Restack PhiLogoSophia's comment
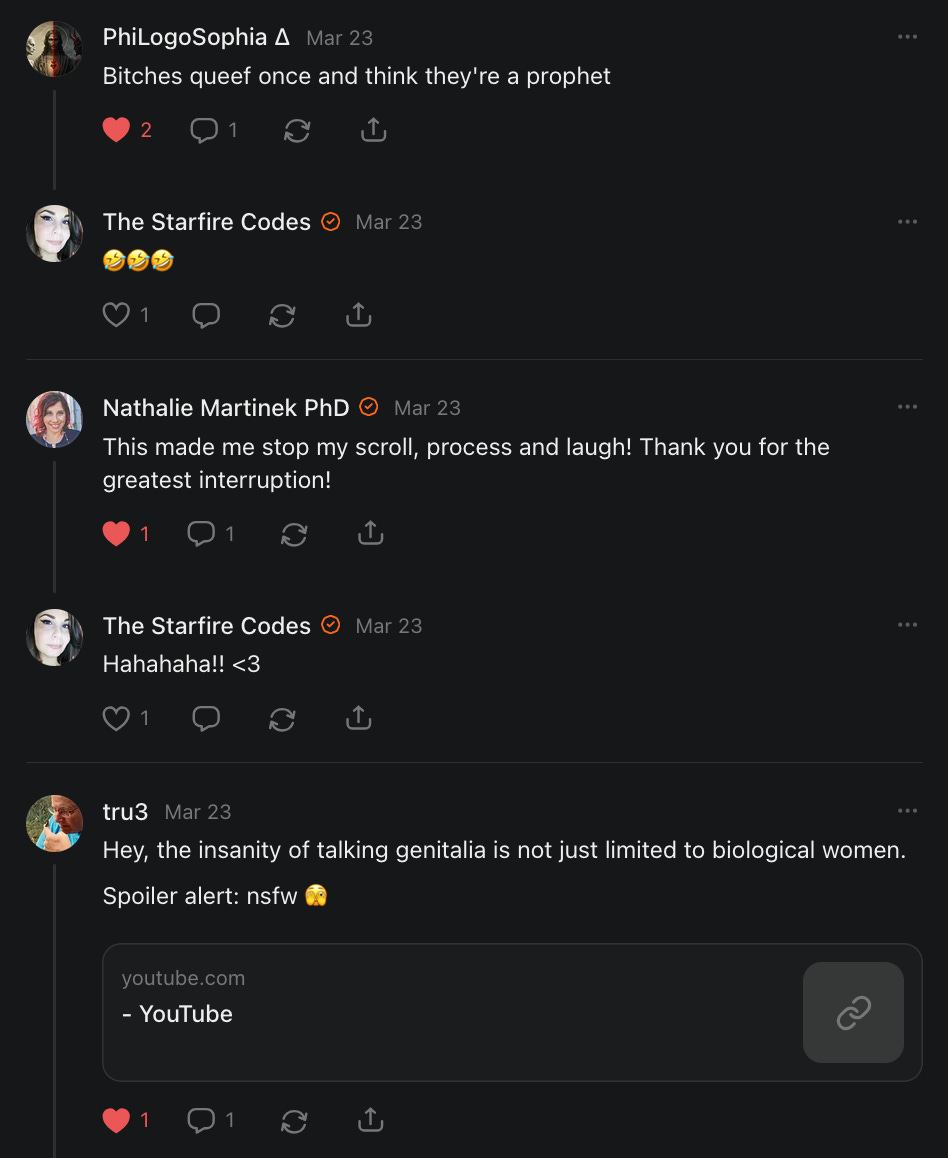 point(297,131)
